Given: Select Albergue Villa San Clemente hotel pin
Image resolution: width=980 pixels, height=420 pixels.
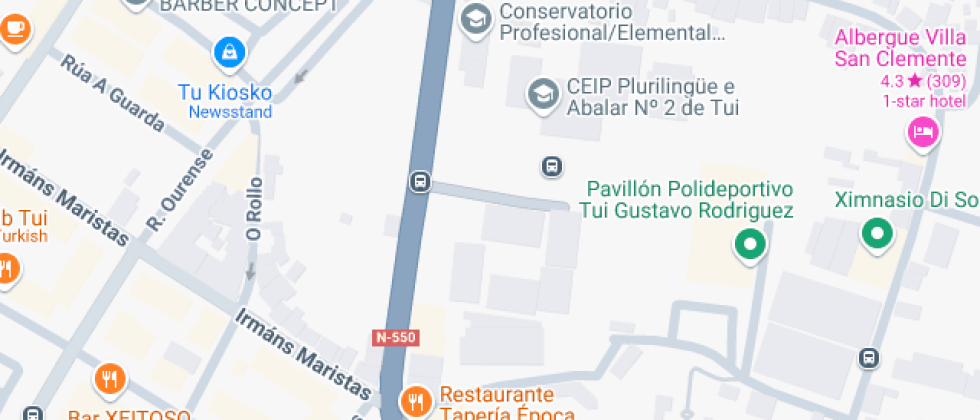Looking at the screenshot, I should (922, 131).
